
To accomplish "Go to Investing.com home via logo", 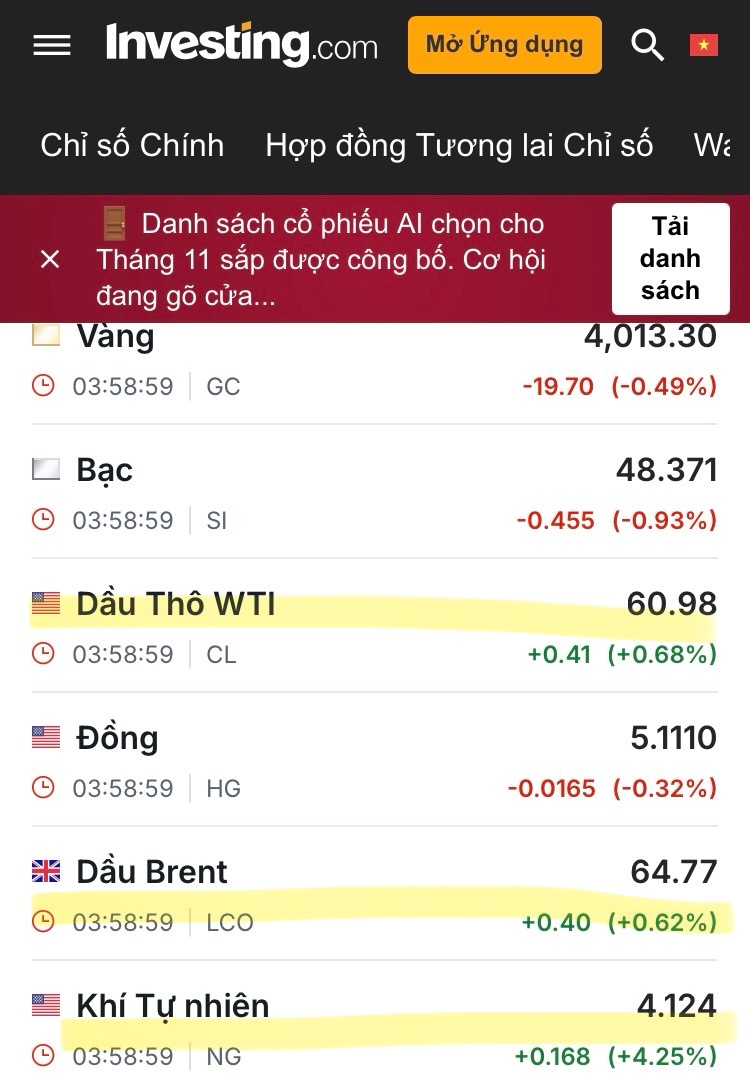I will [242, 45].
